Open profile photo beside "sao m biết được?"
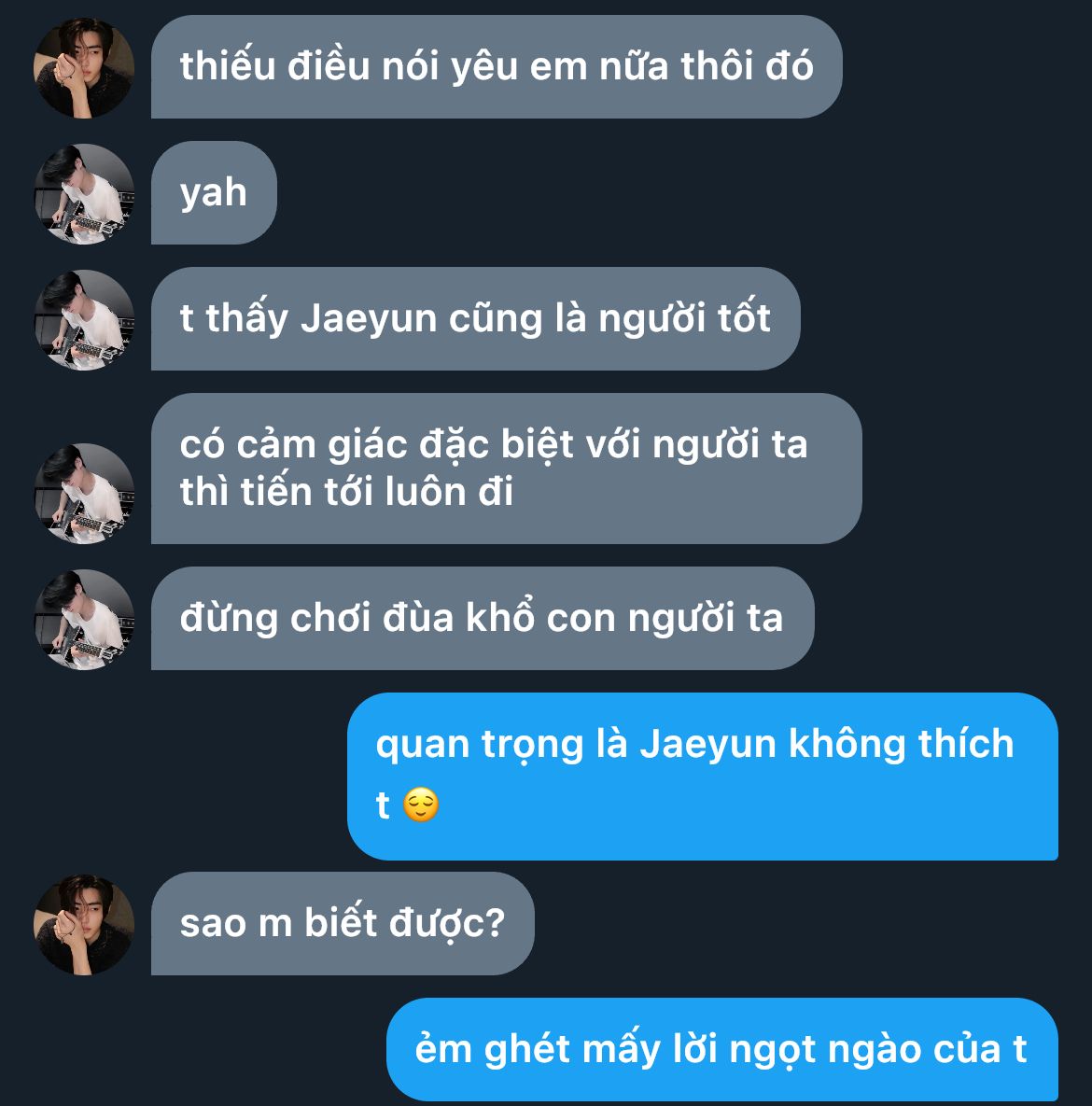1092x1106 pixels. pyautogui.click(x=84, y=925)
